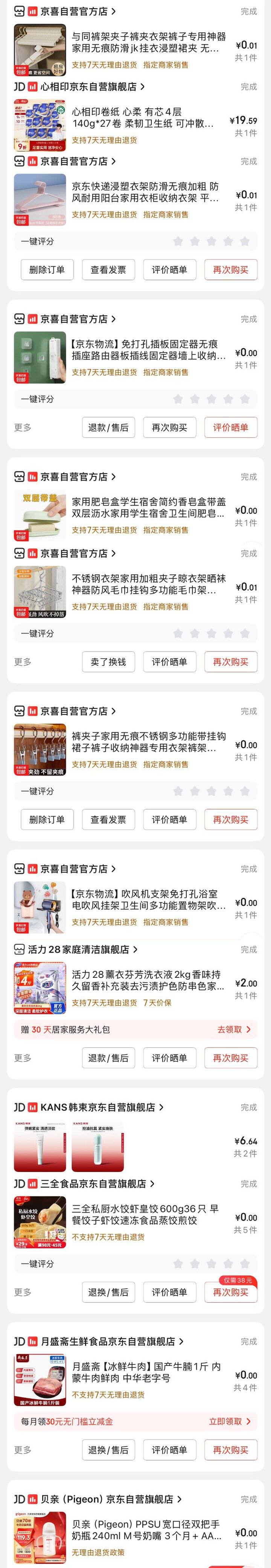This screenshot has height=1568, width=271.
Task: Tap 去领取 for the 30天居家服务大礼包
Action: pyautogui.click(x=234, y=1029)
